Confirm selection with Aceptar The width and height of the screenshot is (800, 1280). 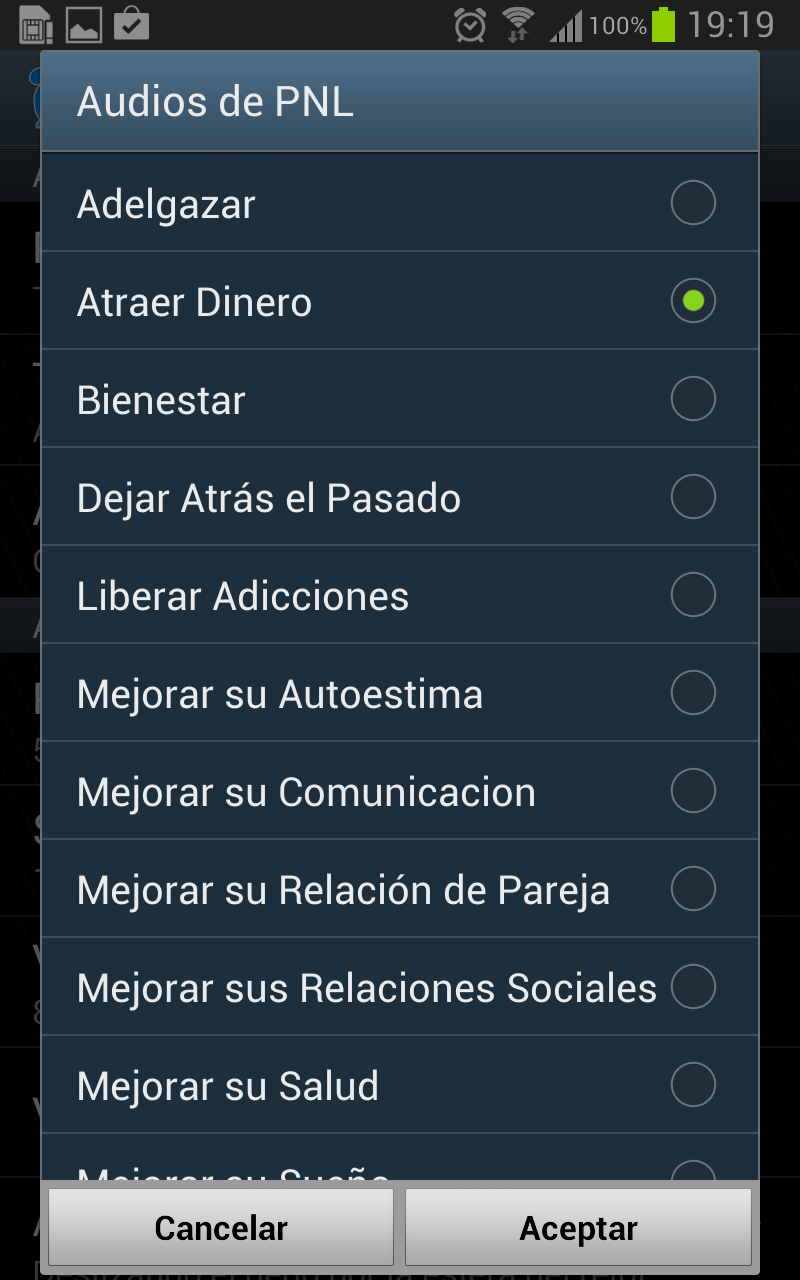coord(578,1228)
